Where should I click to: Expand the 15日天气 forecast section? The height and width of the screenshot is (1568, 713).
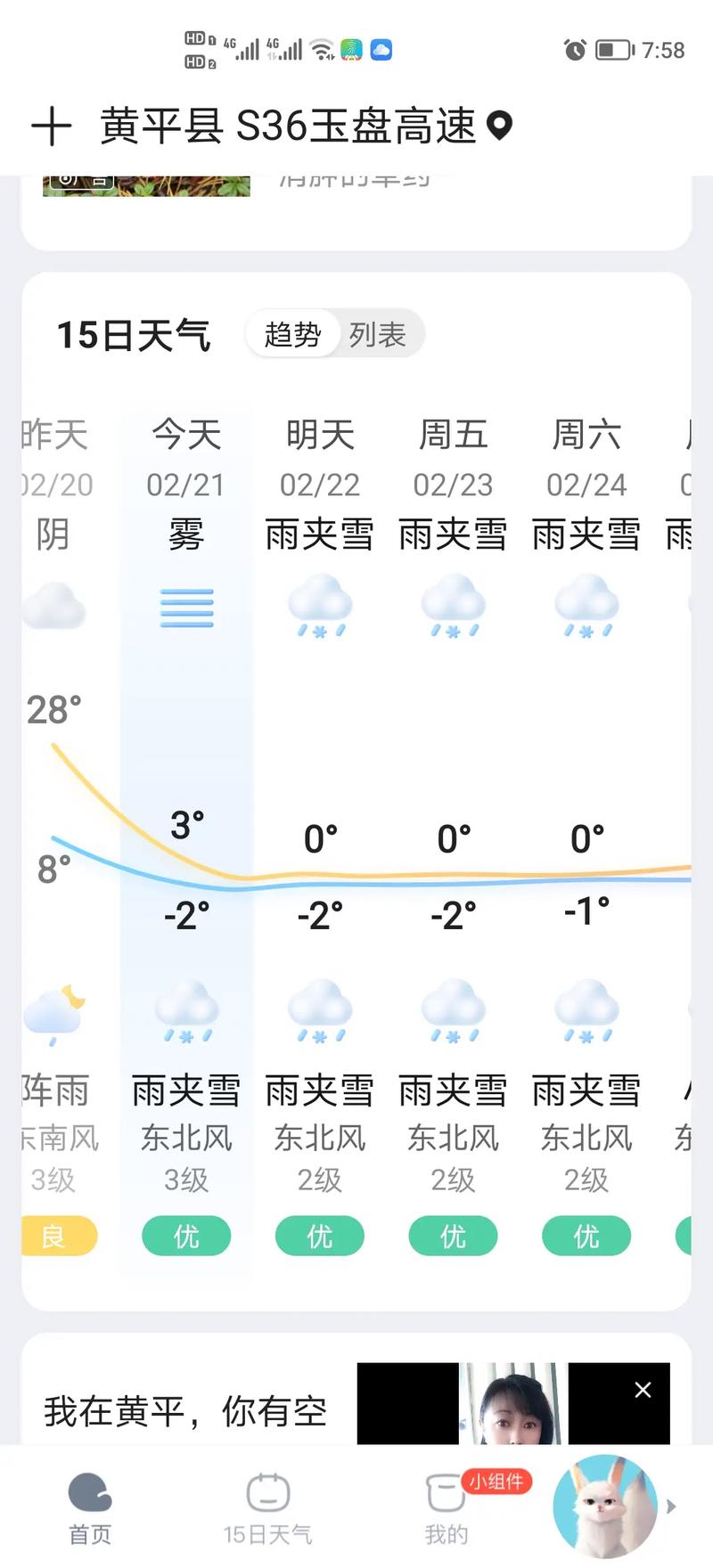[x=134, y=335]
